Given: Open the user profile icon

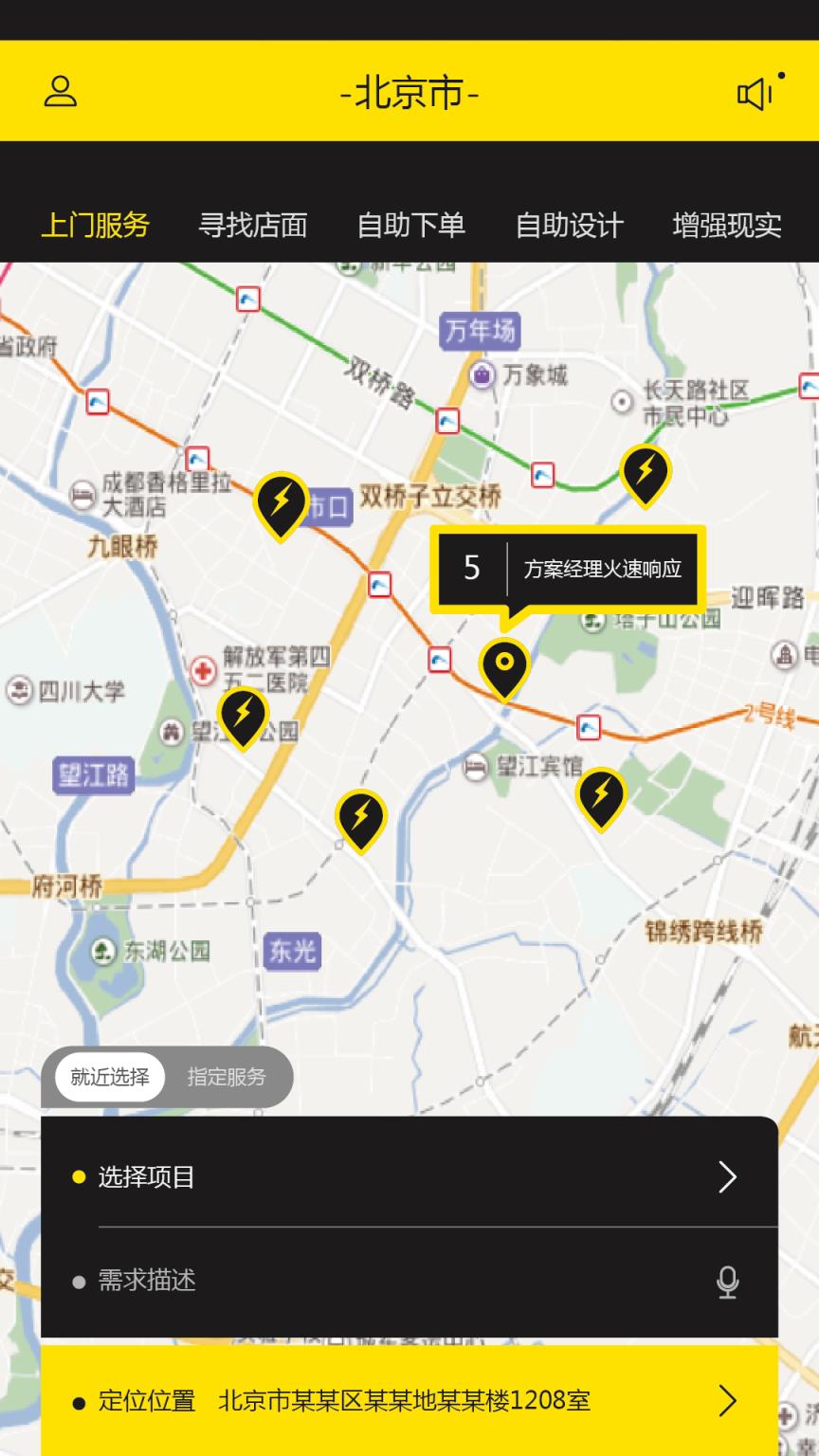Looking at the screenshot, I should (x=61, y=91).
